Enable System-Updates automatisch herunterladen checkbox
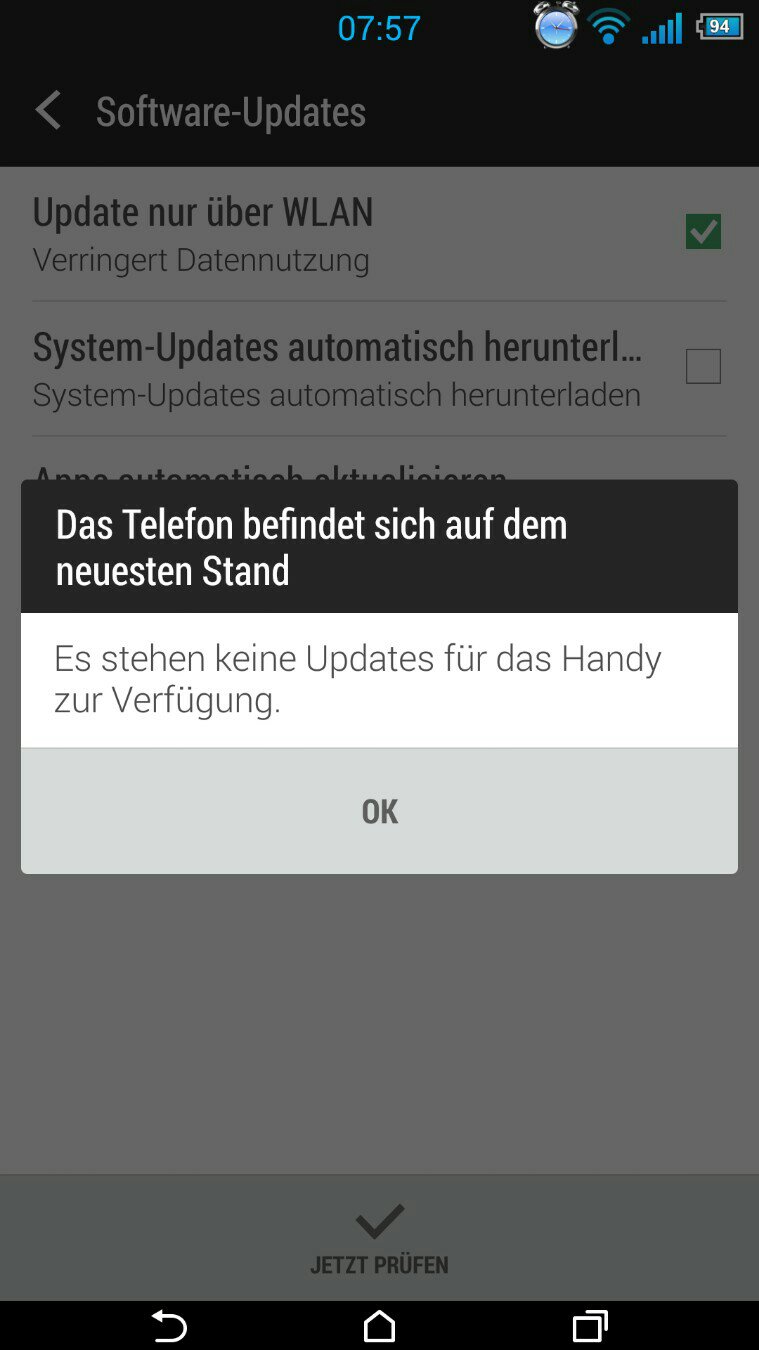The image size is (759, 1350). click(703, 367)
